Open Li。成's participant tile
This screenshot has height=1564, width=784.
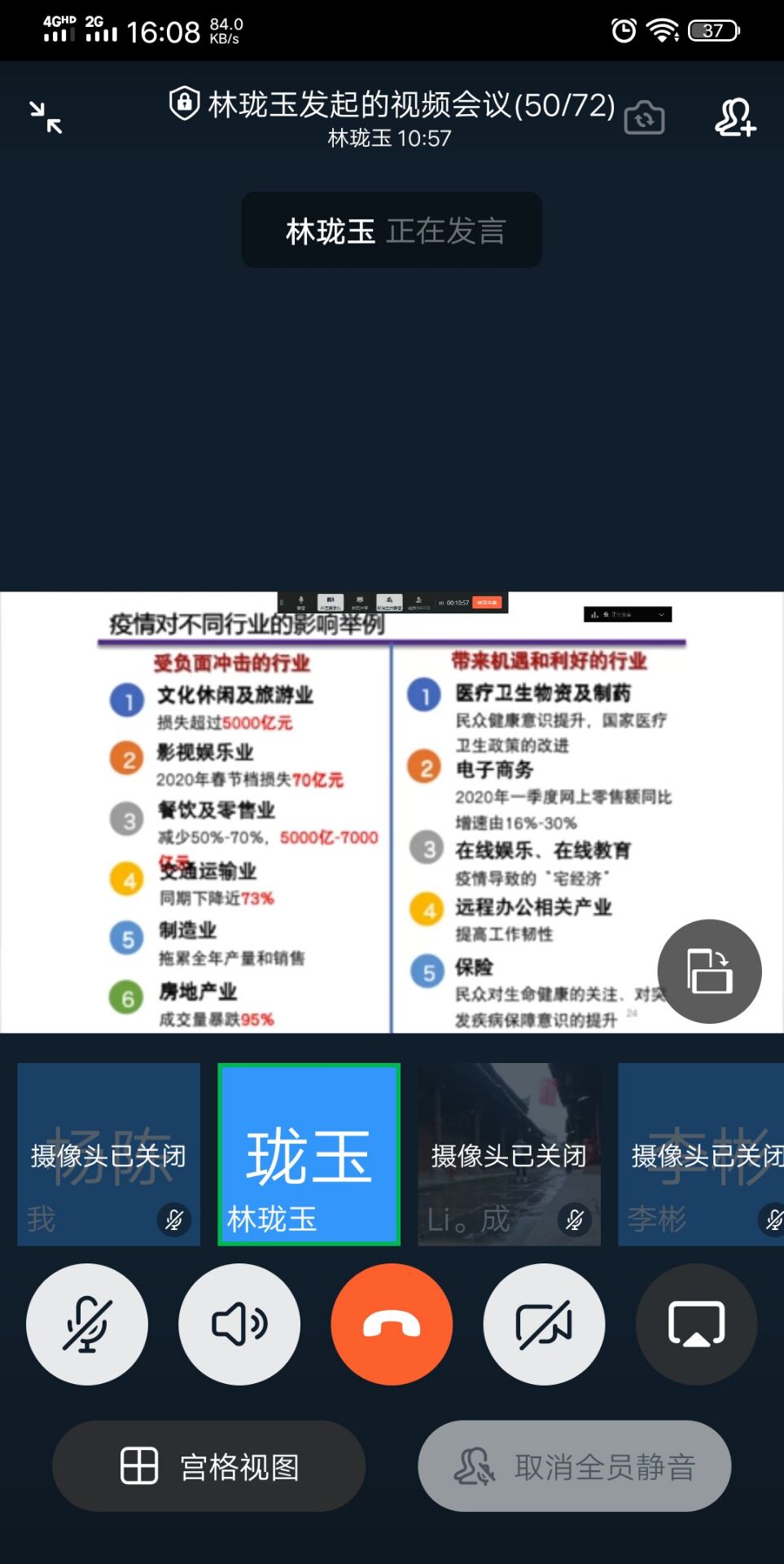[509, 1153]
